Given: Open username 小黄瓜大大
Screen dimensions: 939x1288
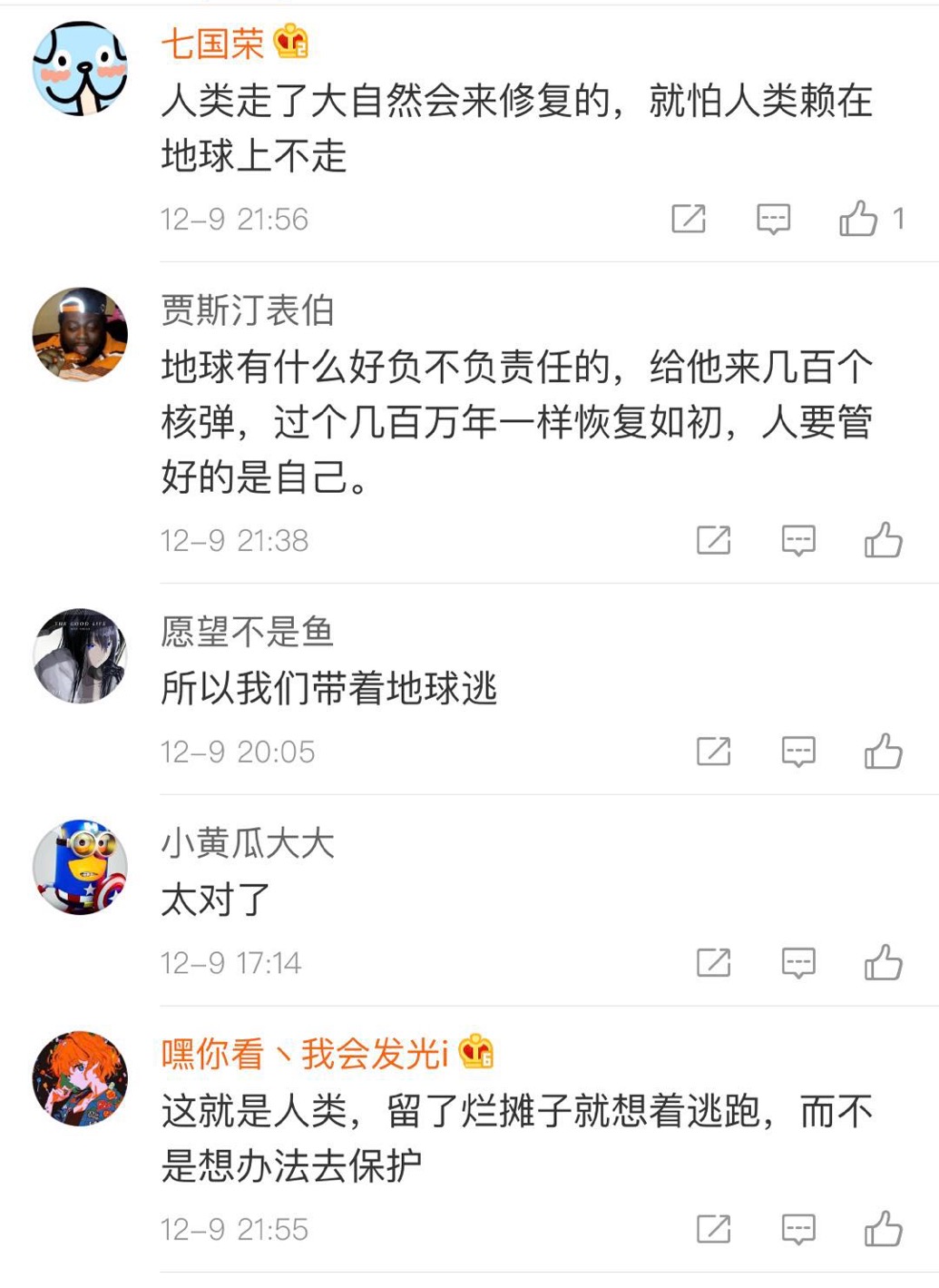Looking at the screenshot, I should coord(248,843).
